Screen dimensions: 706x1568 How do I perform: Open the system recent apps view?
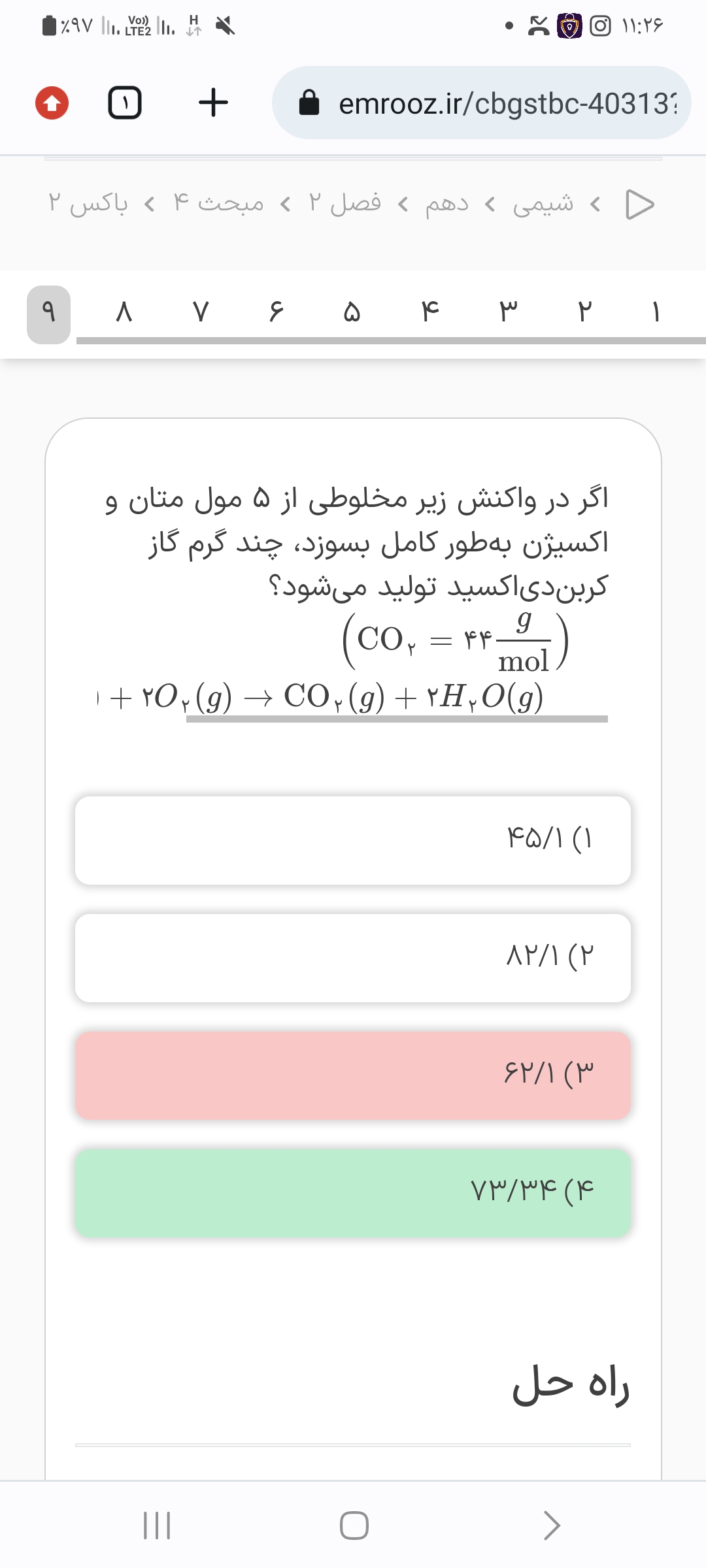157,1526
